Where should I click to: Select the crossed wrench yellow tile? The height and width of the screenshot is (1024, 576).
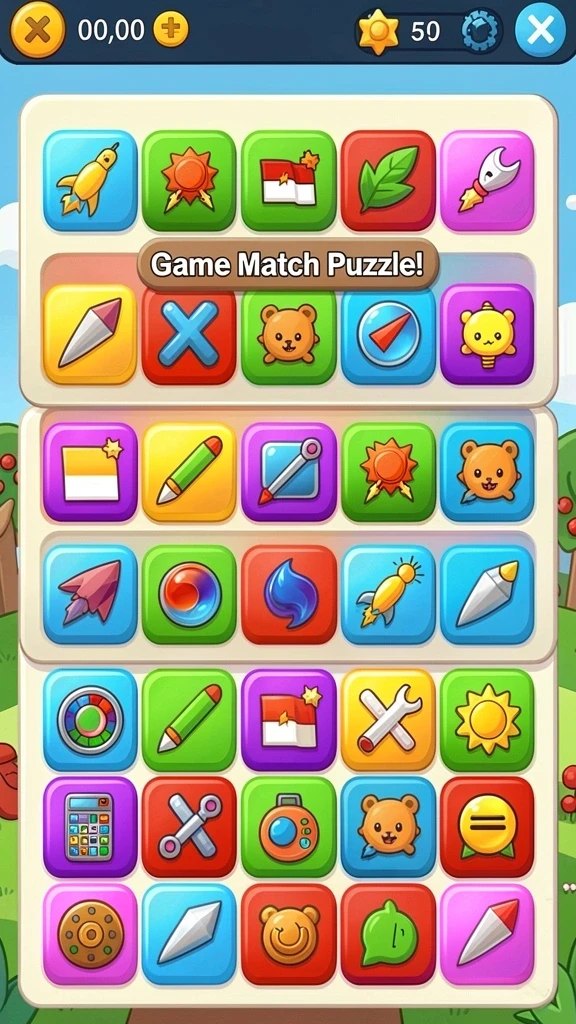(388, 720)
